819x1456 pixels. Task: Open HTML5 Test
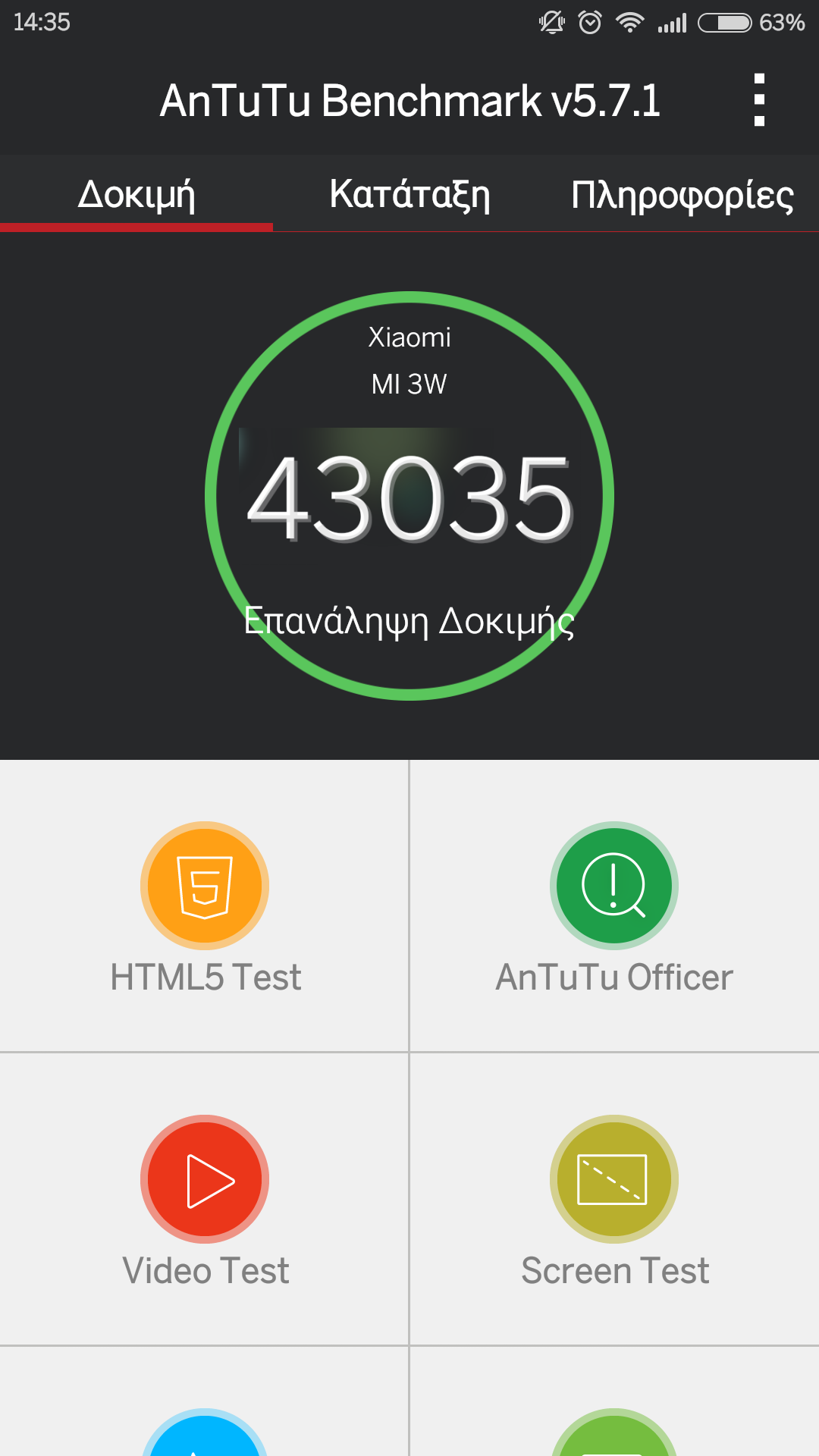(x=205, y=906)
